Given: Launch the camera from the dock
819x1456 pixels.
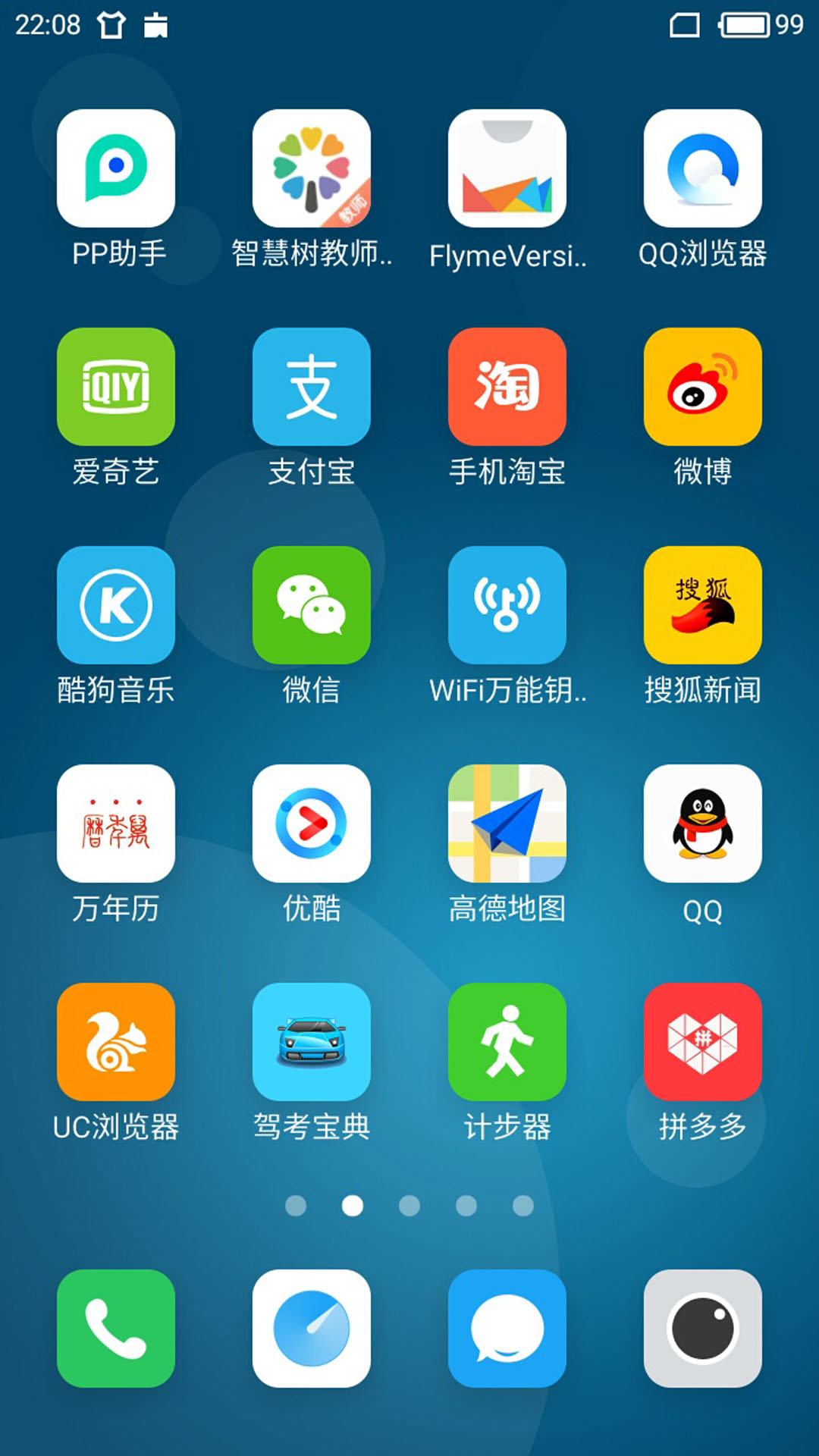Looking at the screenshot, I should point(703,1329).
